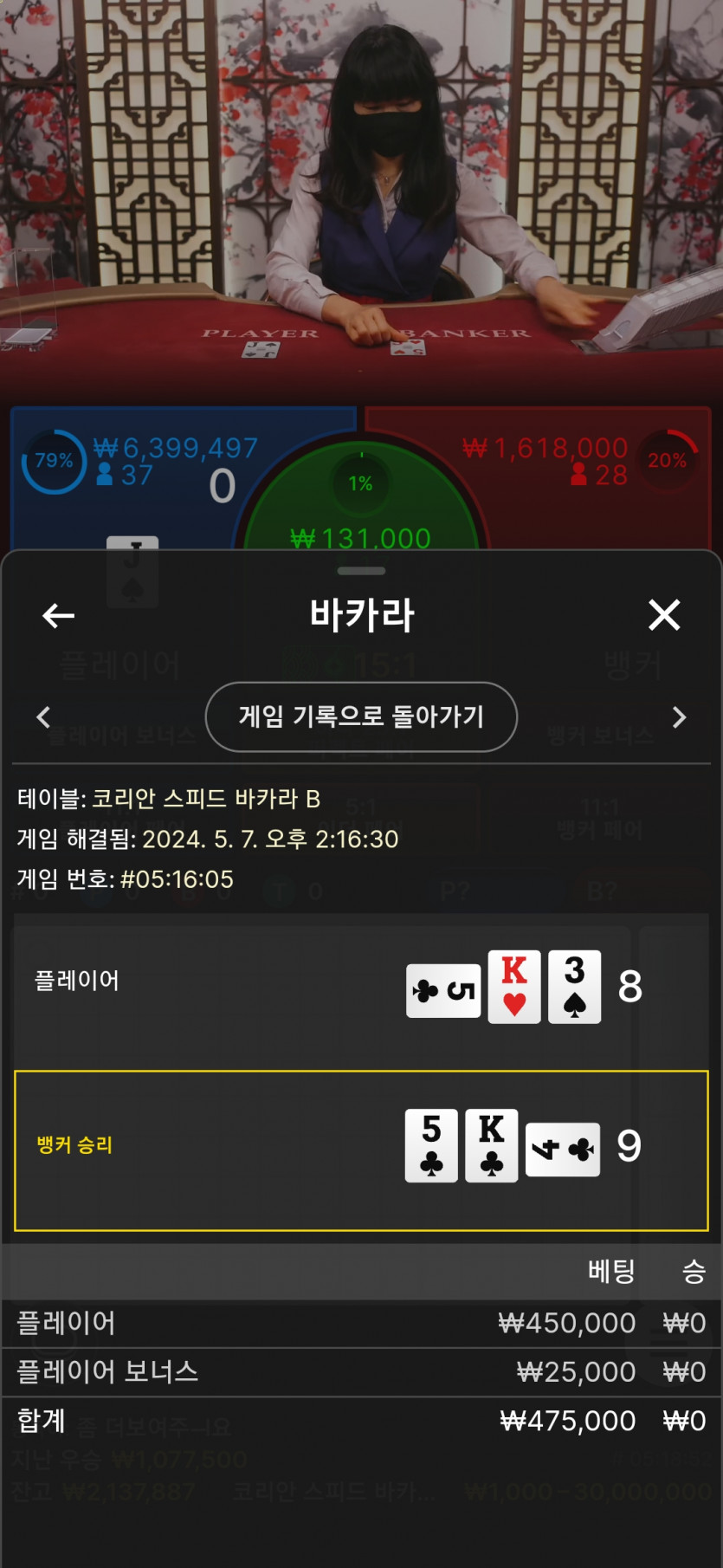Show the next game record
Screen dimensions: 723x1568
(679, 716)
